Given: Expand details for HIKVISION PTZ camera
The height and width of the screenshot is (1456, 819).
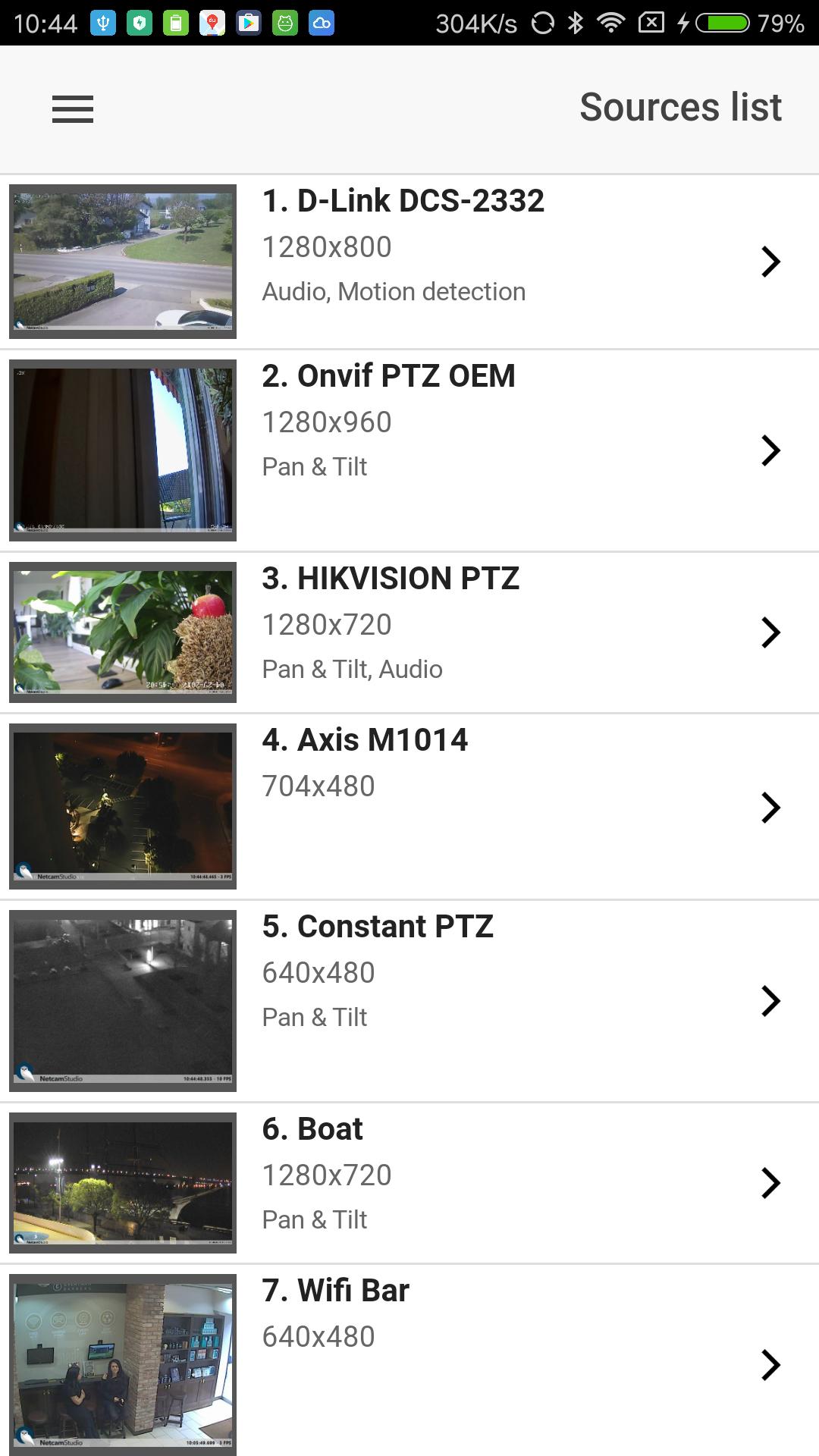Looking at the screenshot, I should 771,632.
